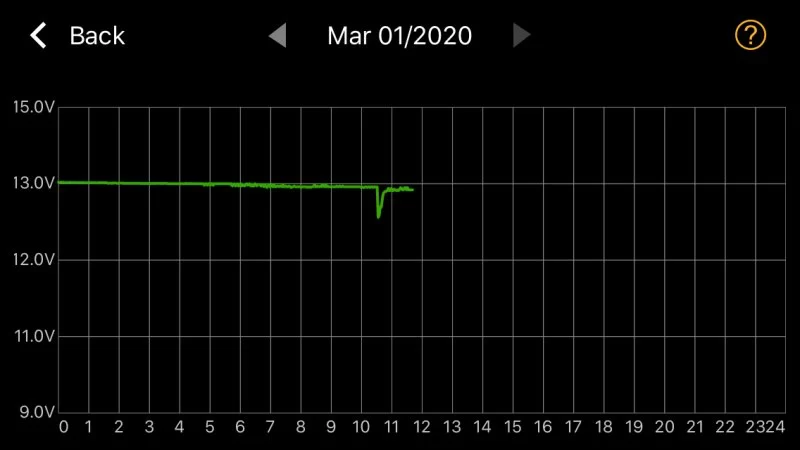Go back to the previous screen

click(x=76, y=36)
